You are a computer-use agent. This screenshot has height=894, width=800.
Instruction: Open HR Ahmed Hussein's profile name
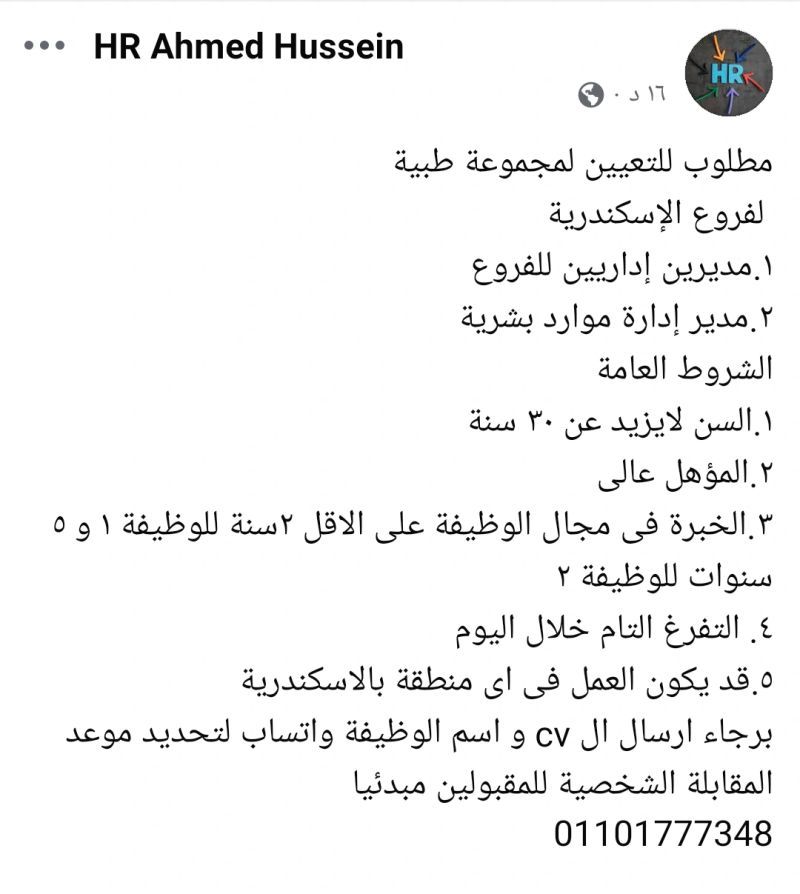pos(248,47)
